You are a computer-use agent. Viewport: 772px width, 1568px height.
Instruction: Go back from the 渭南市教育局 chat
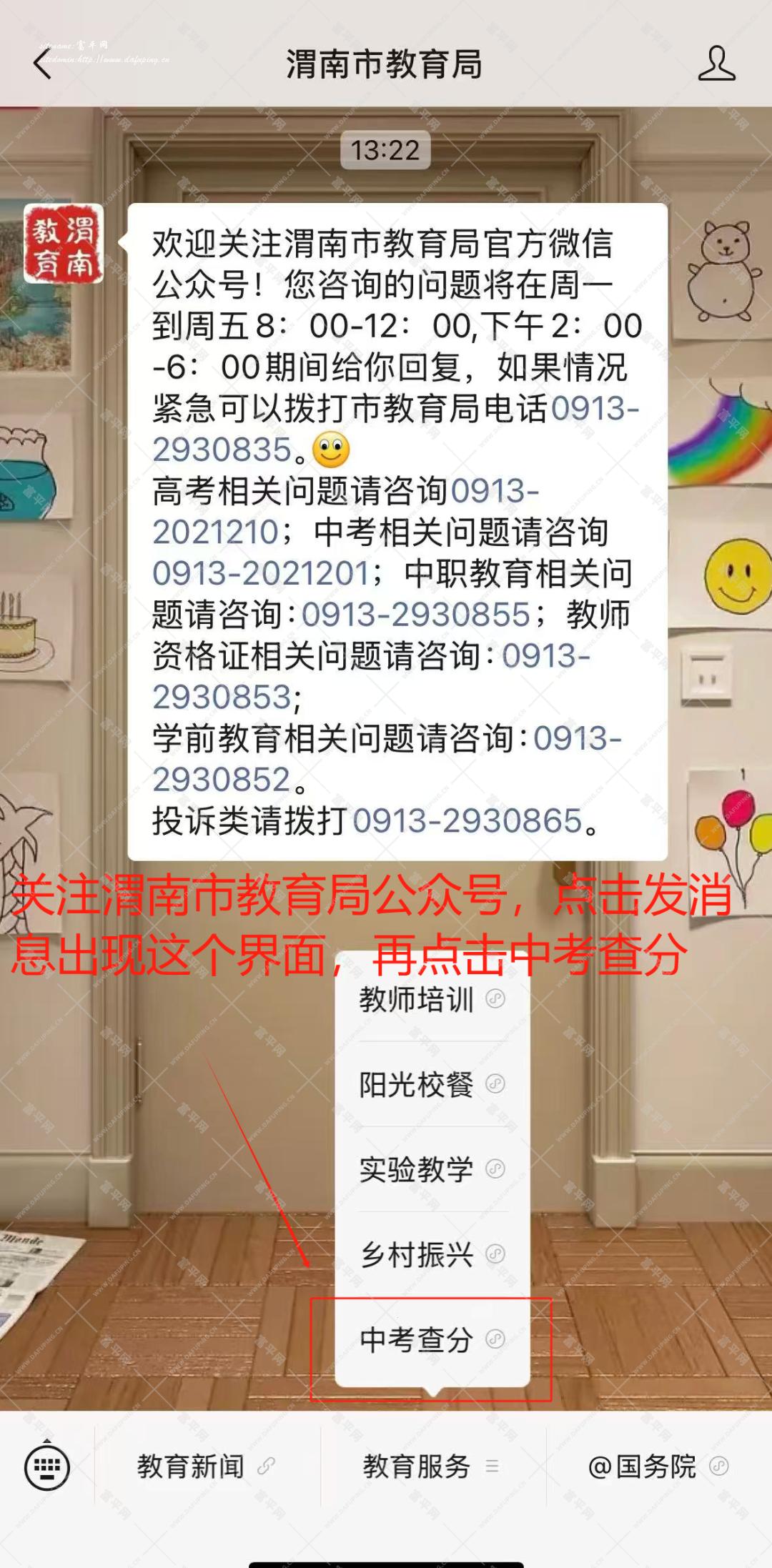[x=43, y=64]
